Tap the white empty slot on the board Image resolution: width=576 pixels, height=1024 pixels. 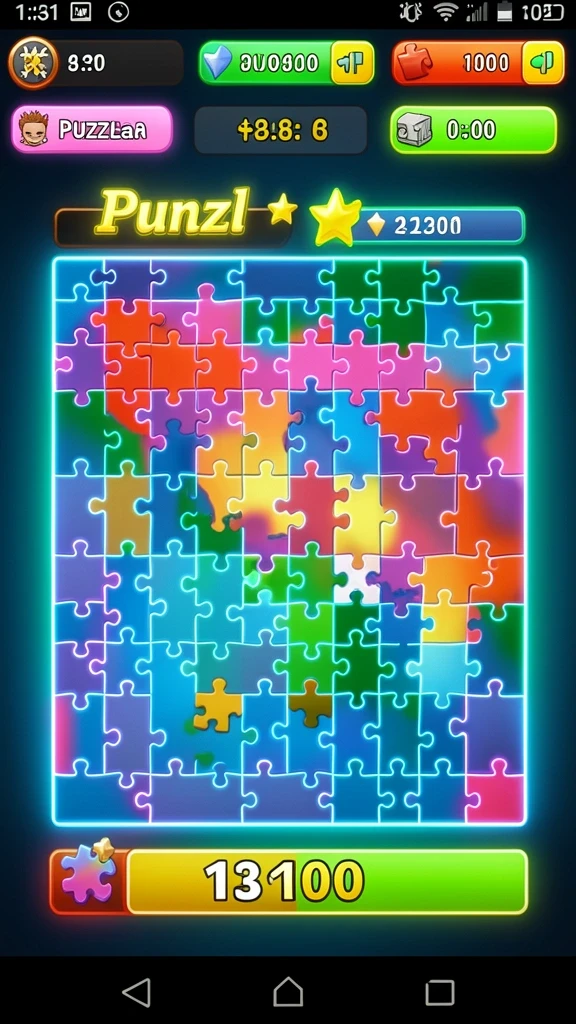357,577
